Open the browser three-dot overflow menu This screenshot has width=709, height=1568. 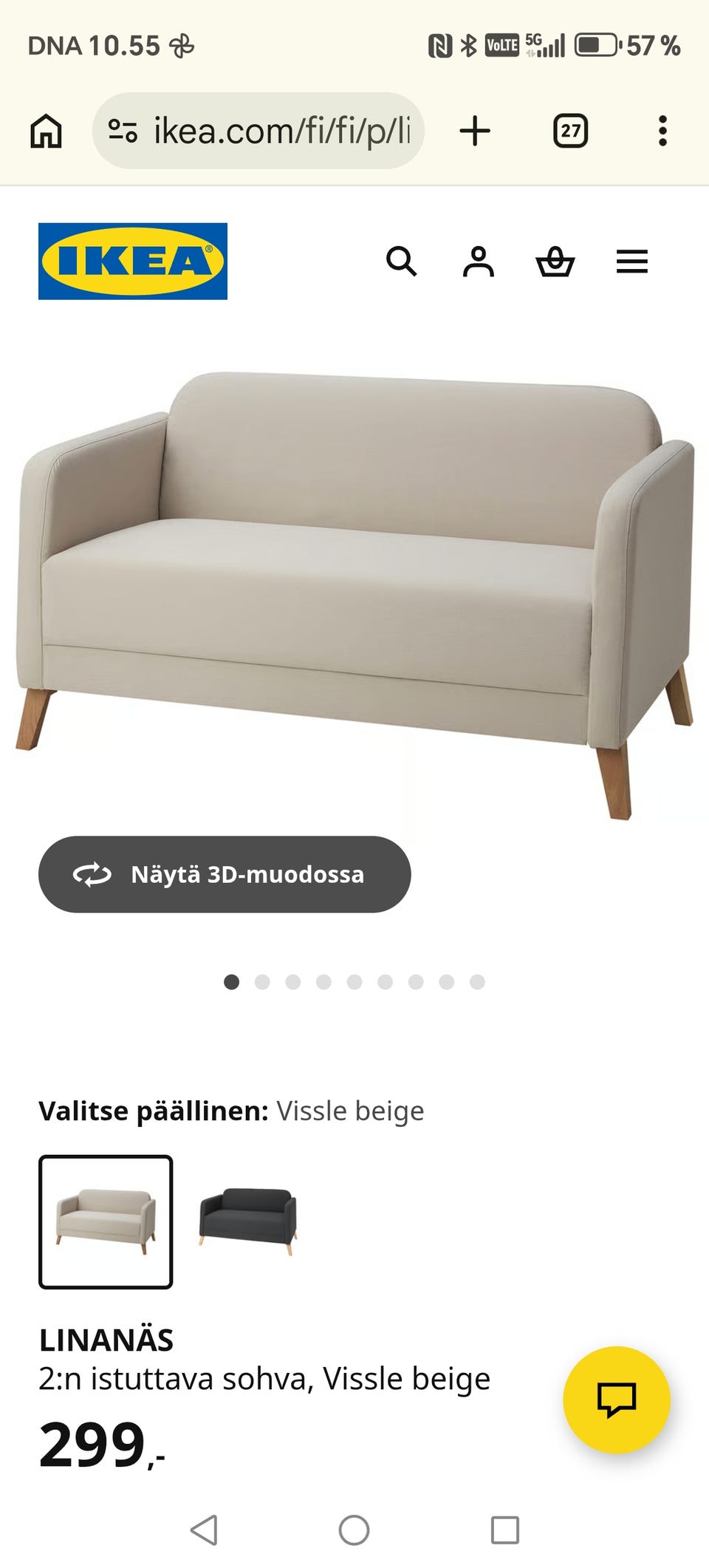tap(664, 130)
